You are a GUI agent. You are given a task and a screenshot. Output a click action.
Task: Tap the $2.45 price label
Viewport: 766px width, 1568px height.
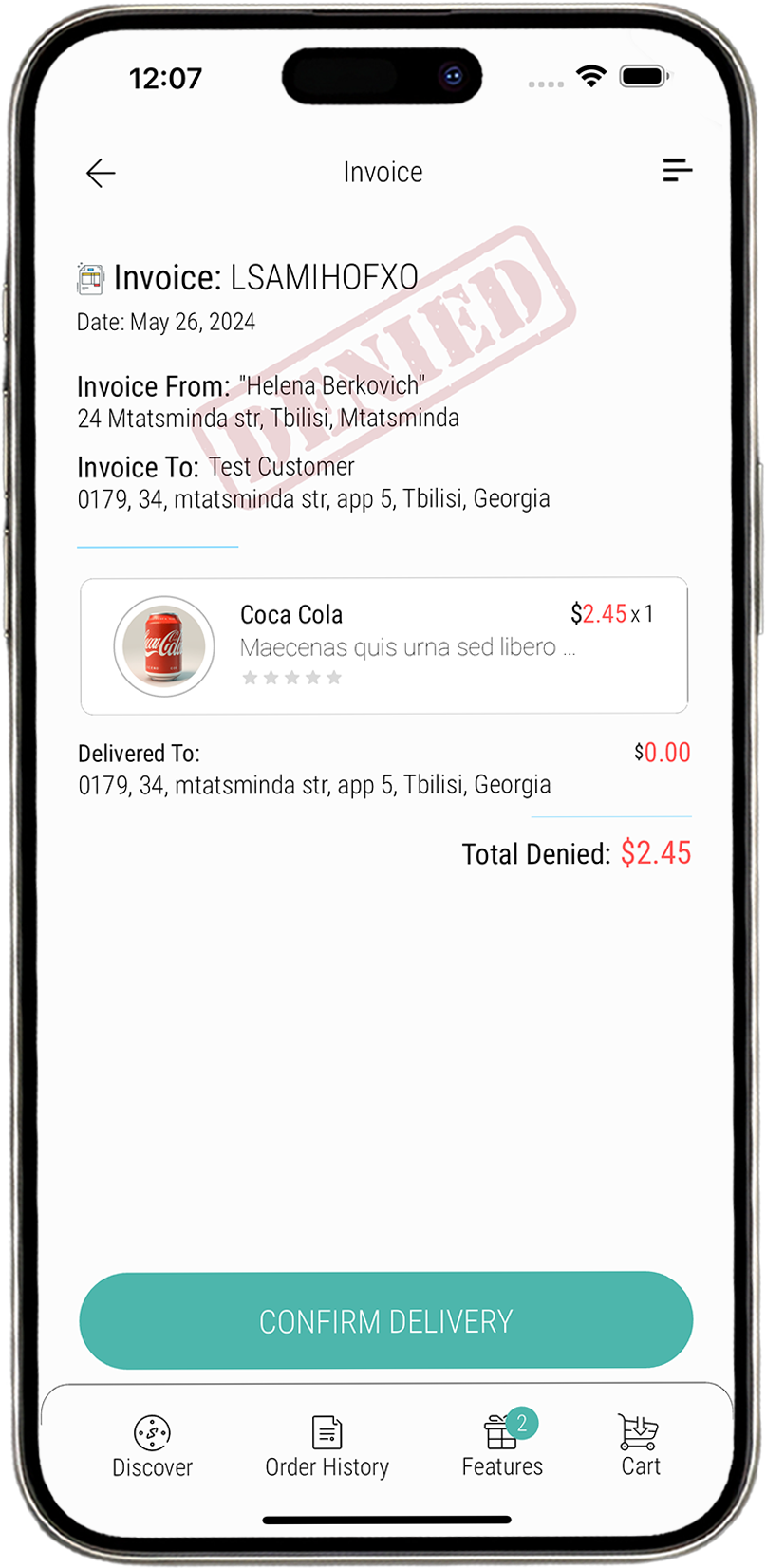(x=601, y=613)
